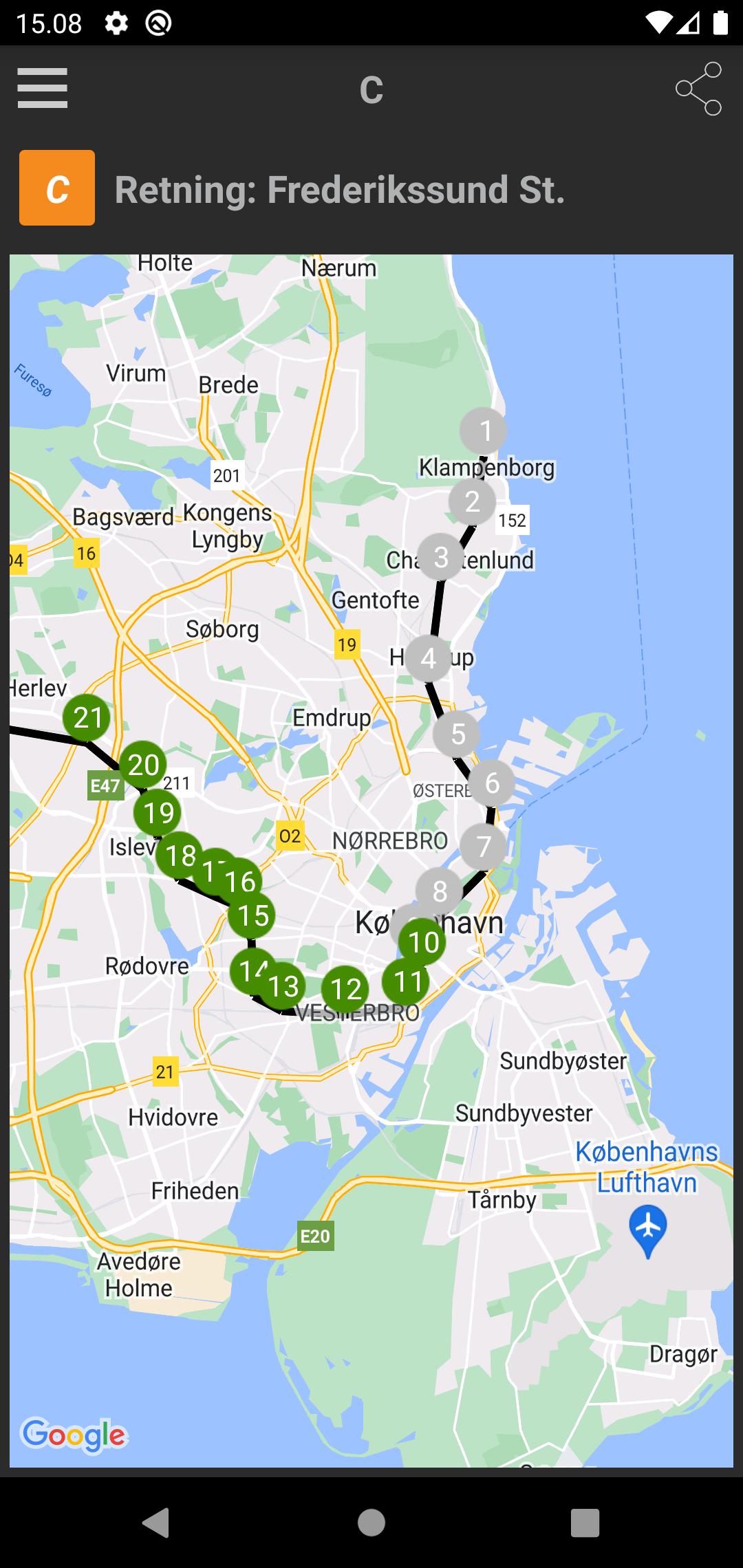Go to the phone's home screen
Screen dimensions: 743x1568
[x=371, y=1523]
